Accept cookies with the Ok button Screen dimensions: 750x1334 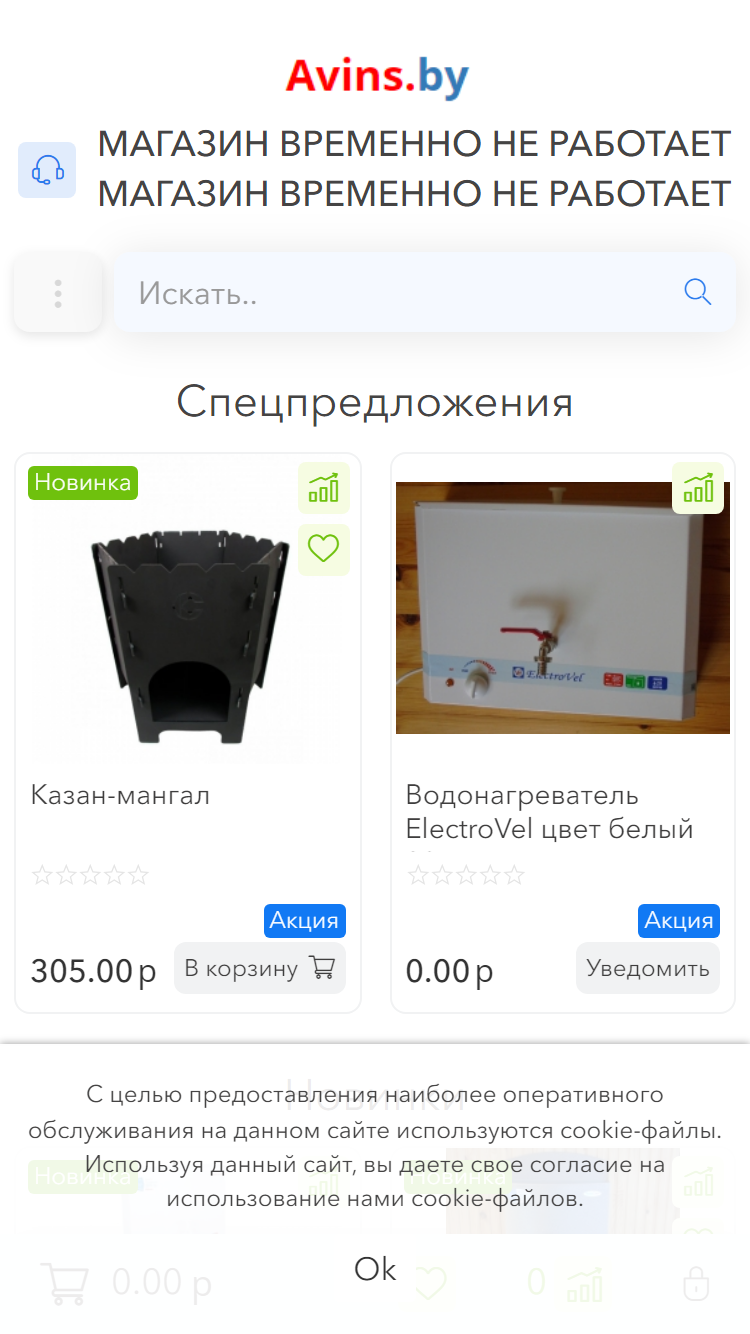click(x=375, y=1269)
